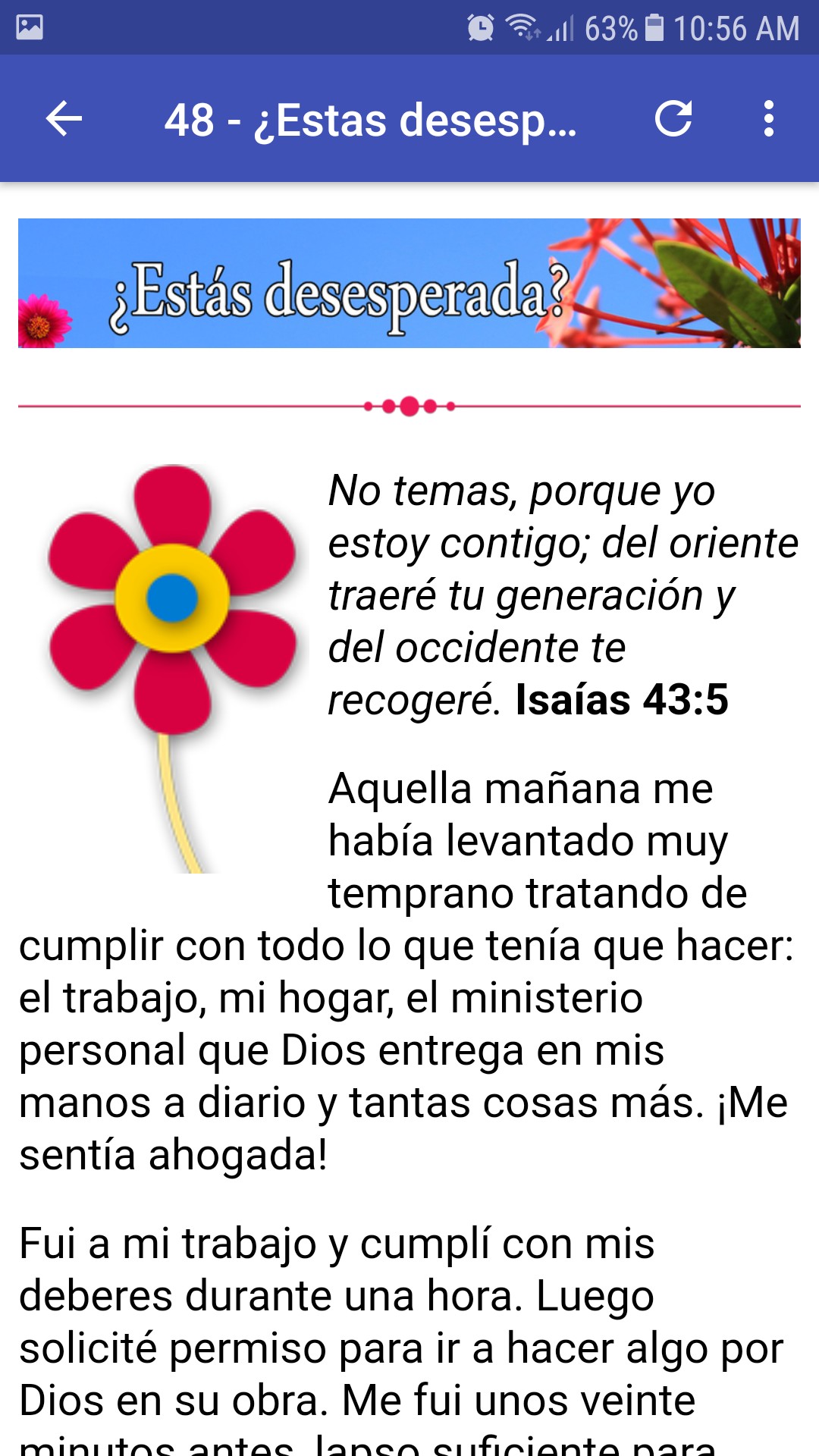Open the three-dot overflow menu
The height and width of the screenshot is (1456, 819).
point(769,119)
